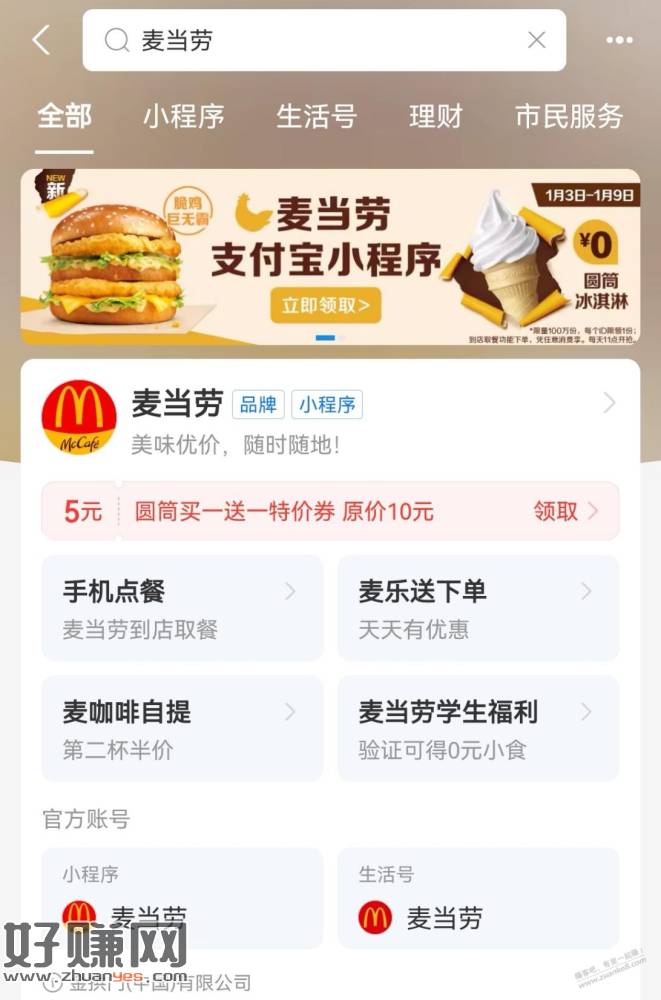
Task: Switch to the 市民服务 tab
Action: coord(569,116)
